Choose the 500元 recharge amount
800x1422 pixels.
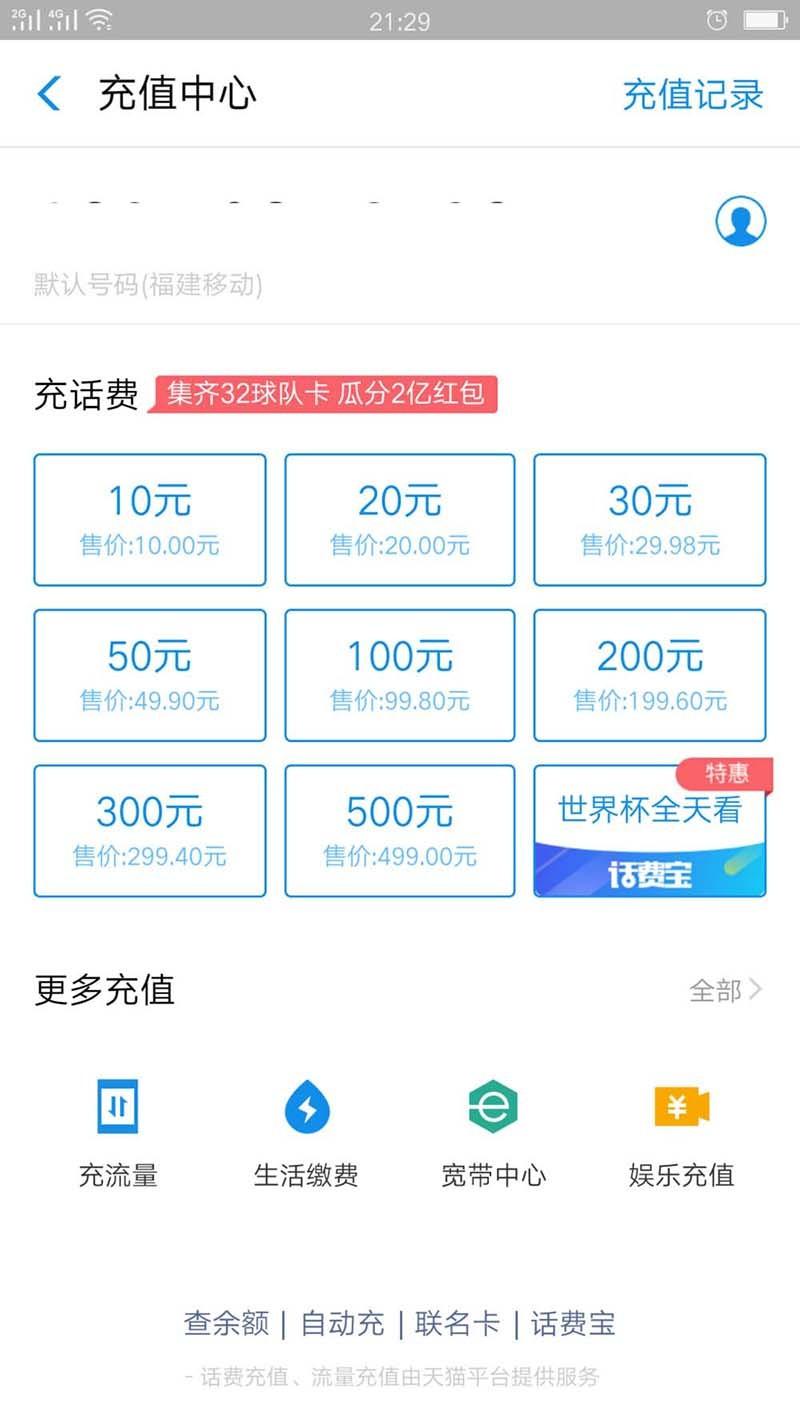399,829
